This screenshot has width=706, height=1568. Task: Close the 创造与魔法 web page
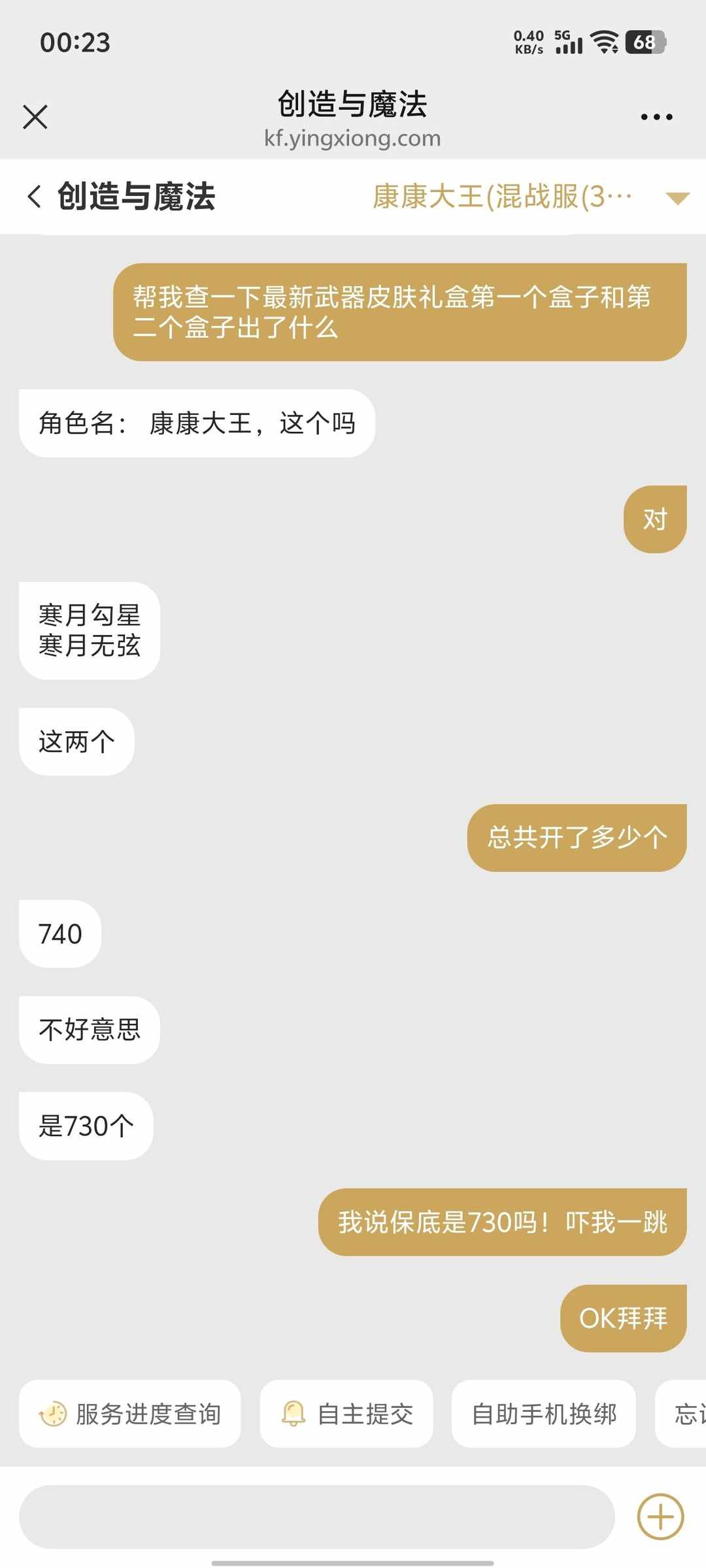35,117
